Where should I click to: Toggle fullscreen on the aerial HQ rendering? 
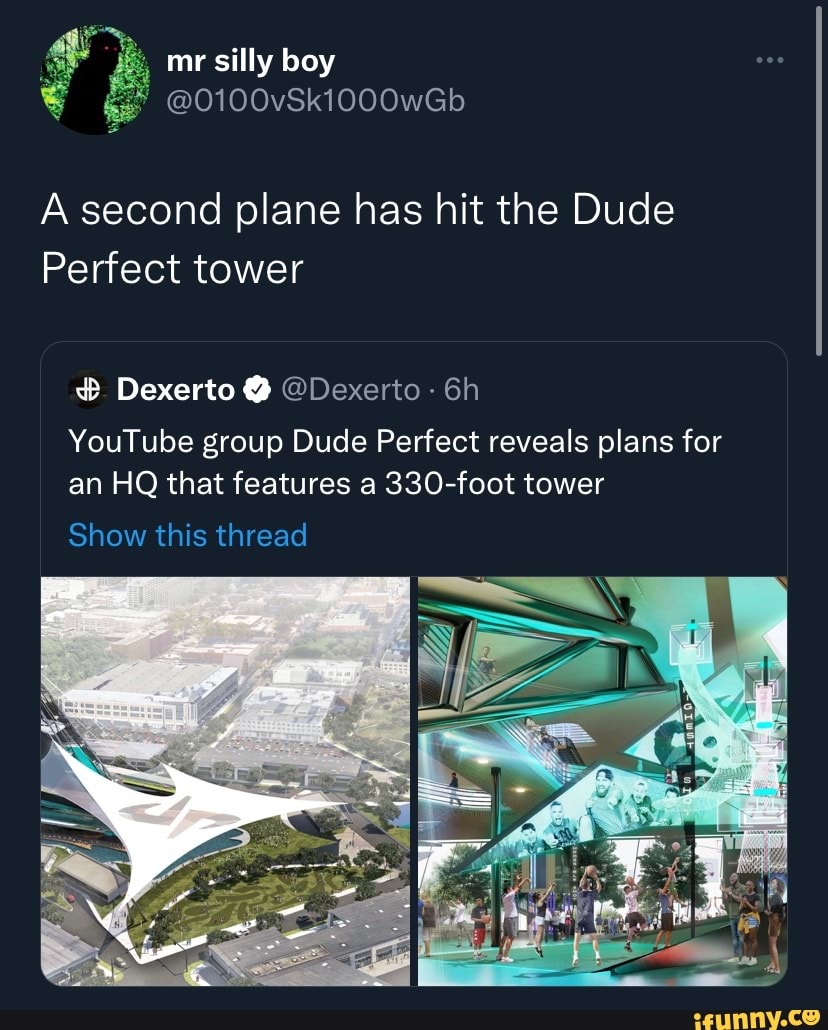[x=224, y=778]
